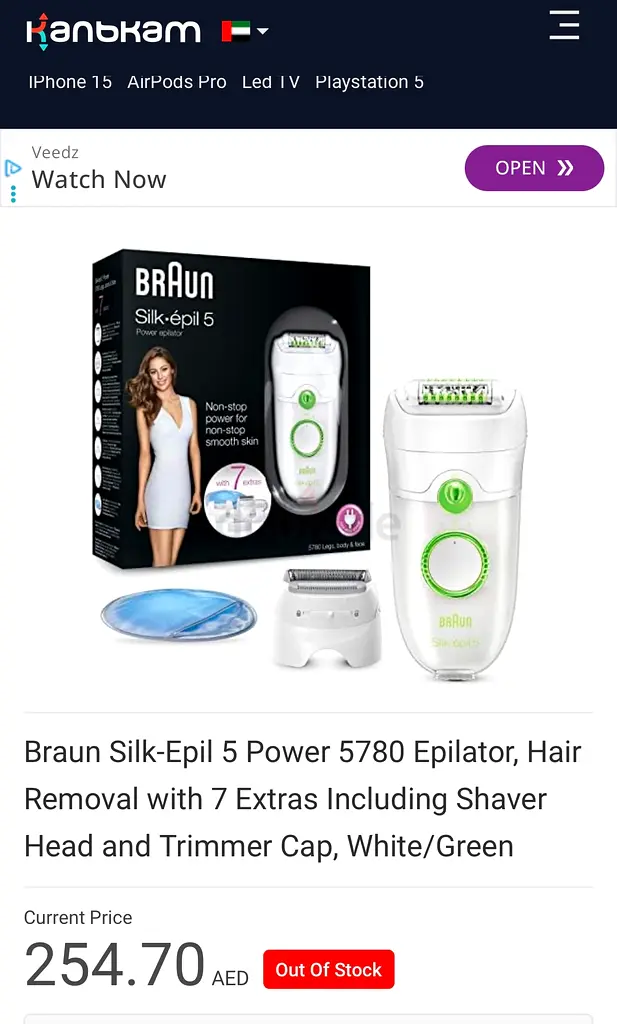
Task: Open the country flag dropdown
Action: (245, 31)
